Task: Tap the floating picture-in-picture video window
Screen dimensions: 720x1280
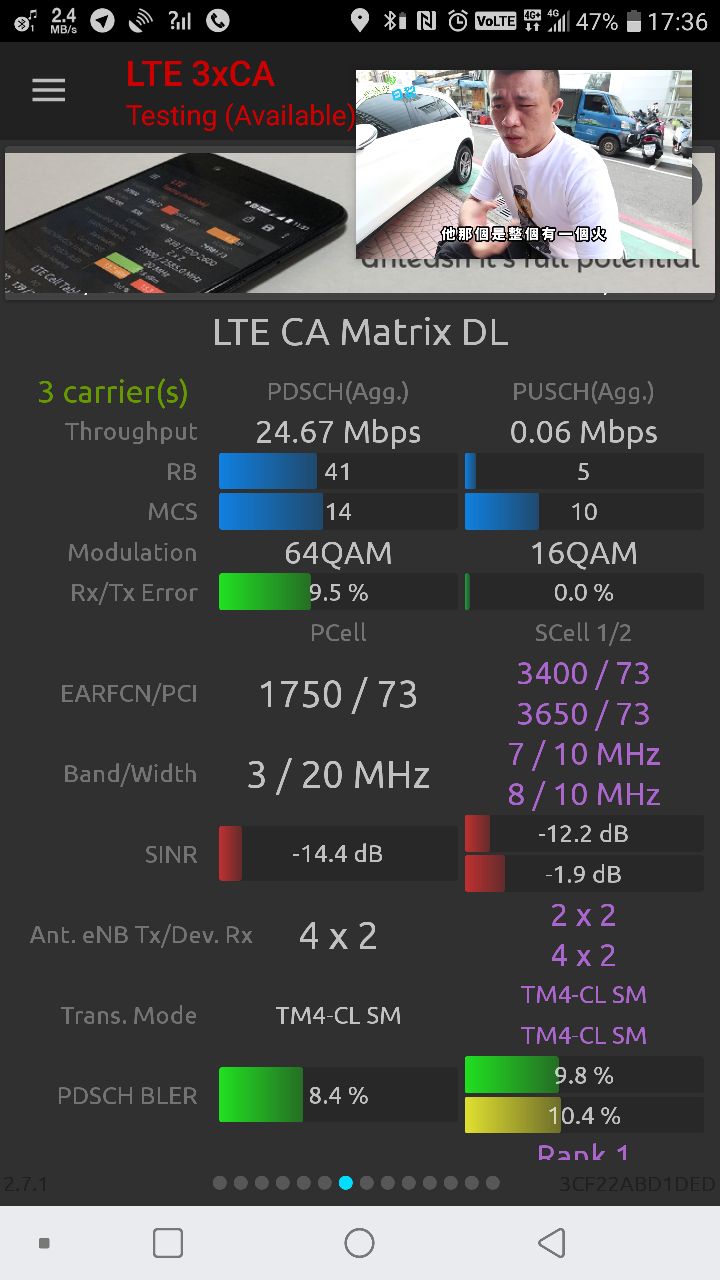Action: [523, 164]
